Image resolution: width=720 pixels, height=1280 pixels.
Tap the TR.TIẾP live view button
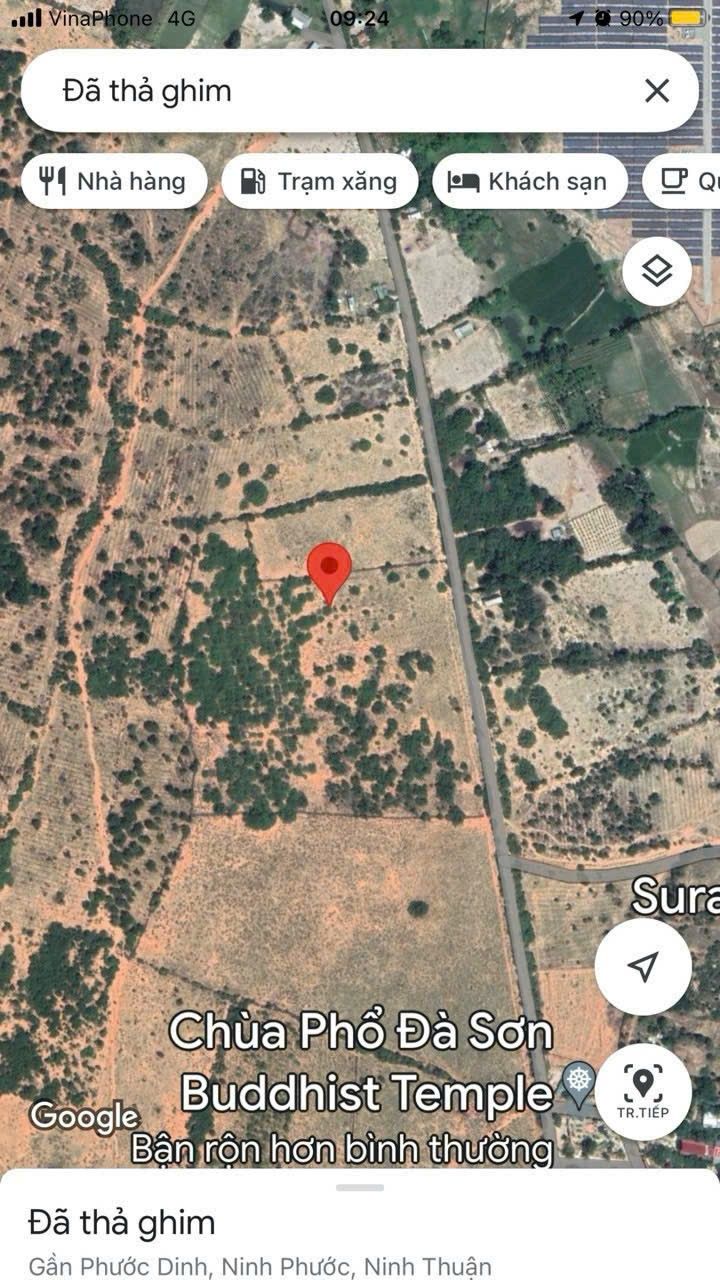[x=643, y=1092]
